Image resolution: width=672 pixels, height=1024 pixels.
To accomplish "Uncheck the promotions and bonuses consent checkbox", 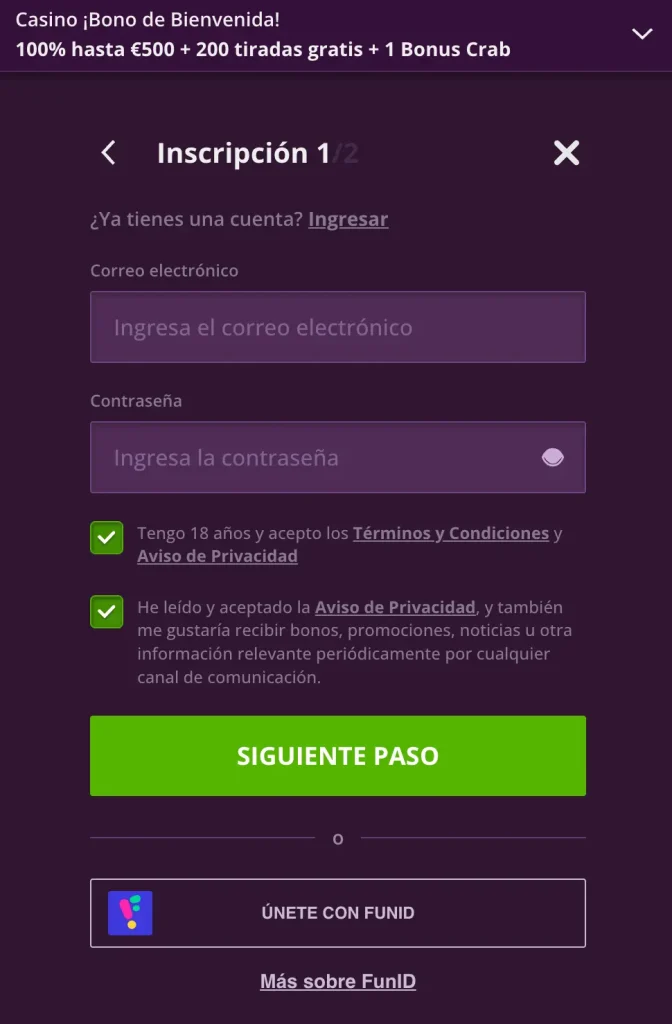I will point(107,612).
